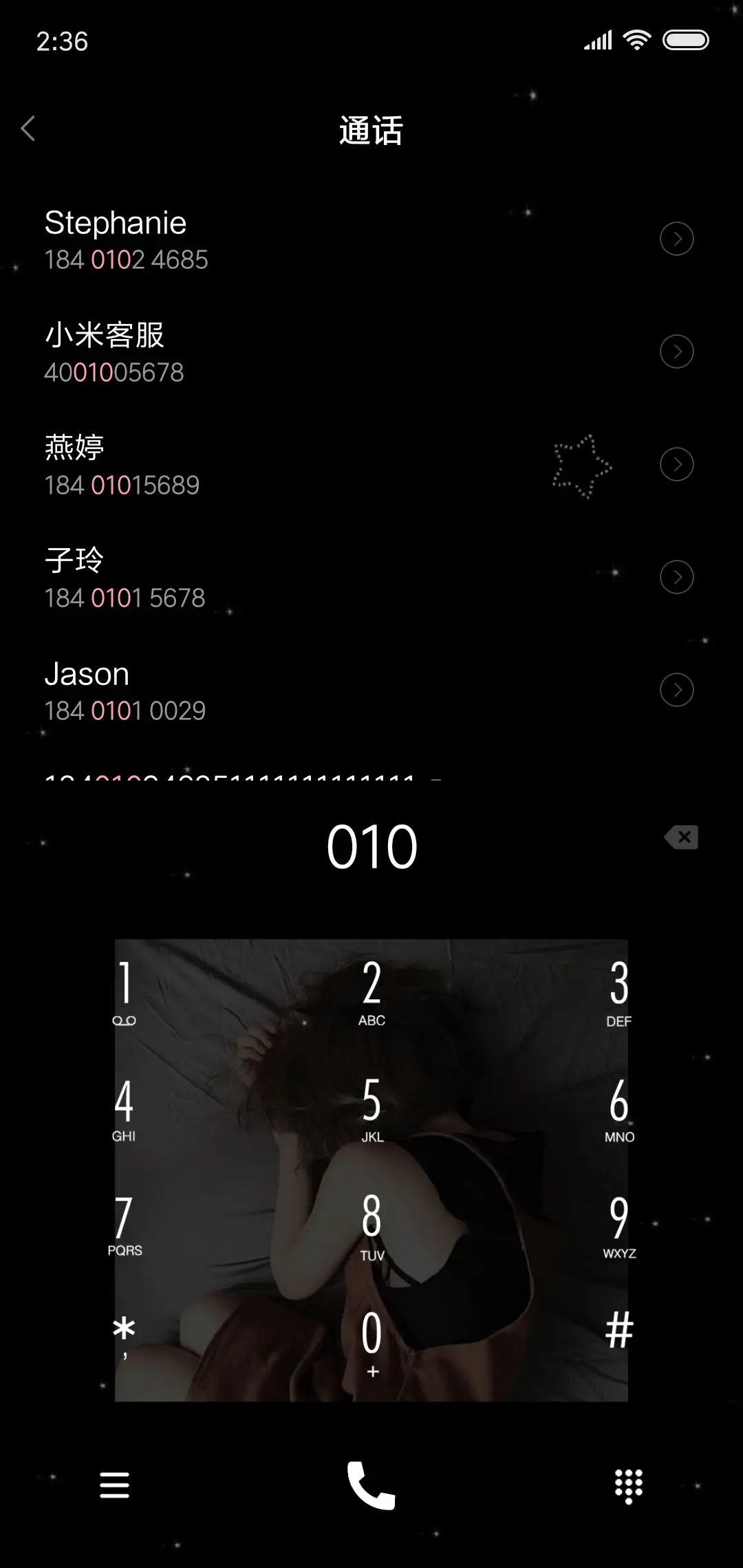Image resolution: width=743 pixels, height=1568 pixels.
Task: Hide the dialpad using the keypad icon
Action: tap(628, 1485)
